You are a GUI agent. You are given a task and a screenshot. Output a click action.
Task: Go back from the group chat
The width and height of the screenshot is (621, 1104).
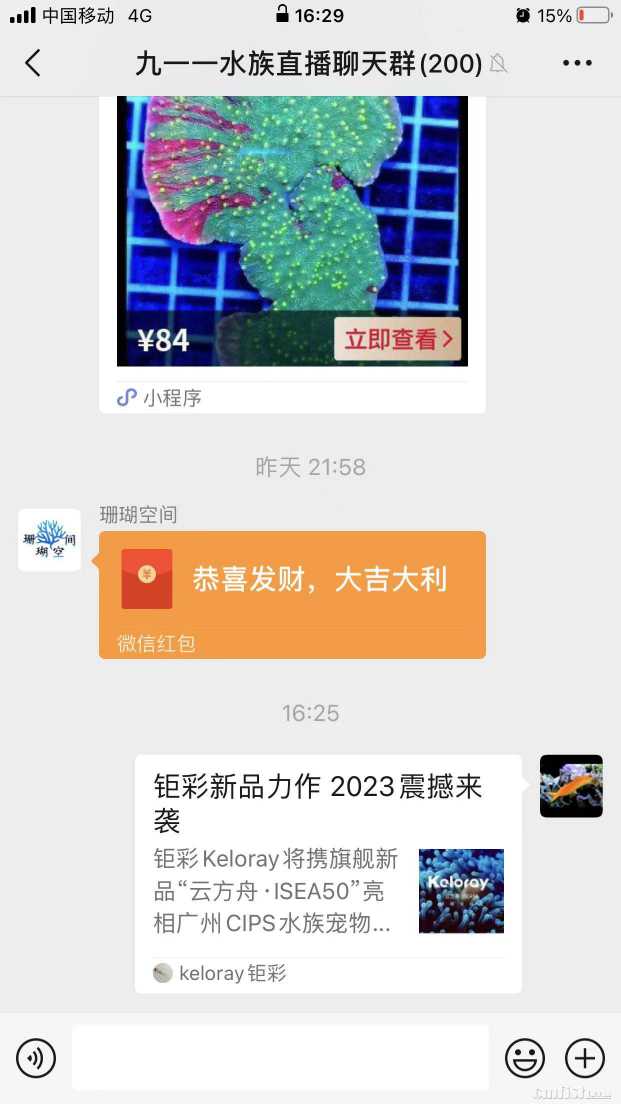pyautogui.click(x=33, y=63)
